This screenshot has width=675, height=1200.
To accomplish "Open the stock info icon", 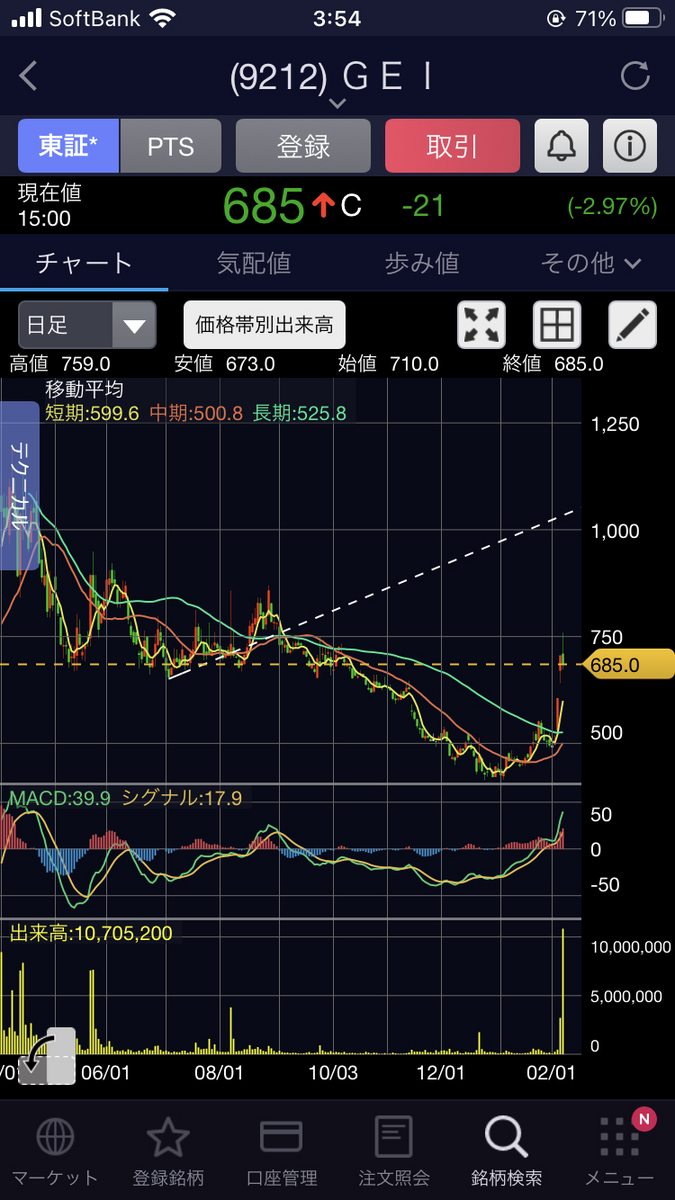I will [630, 146].
